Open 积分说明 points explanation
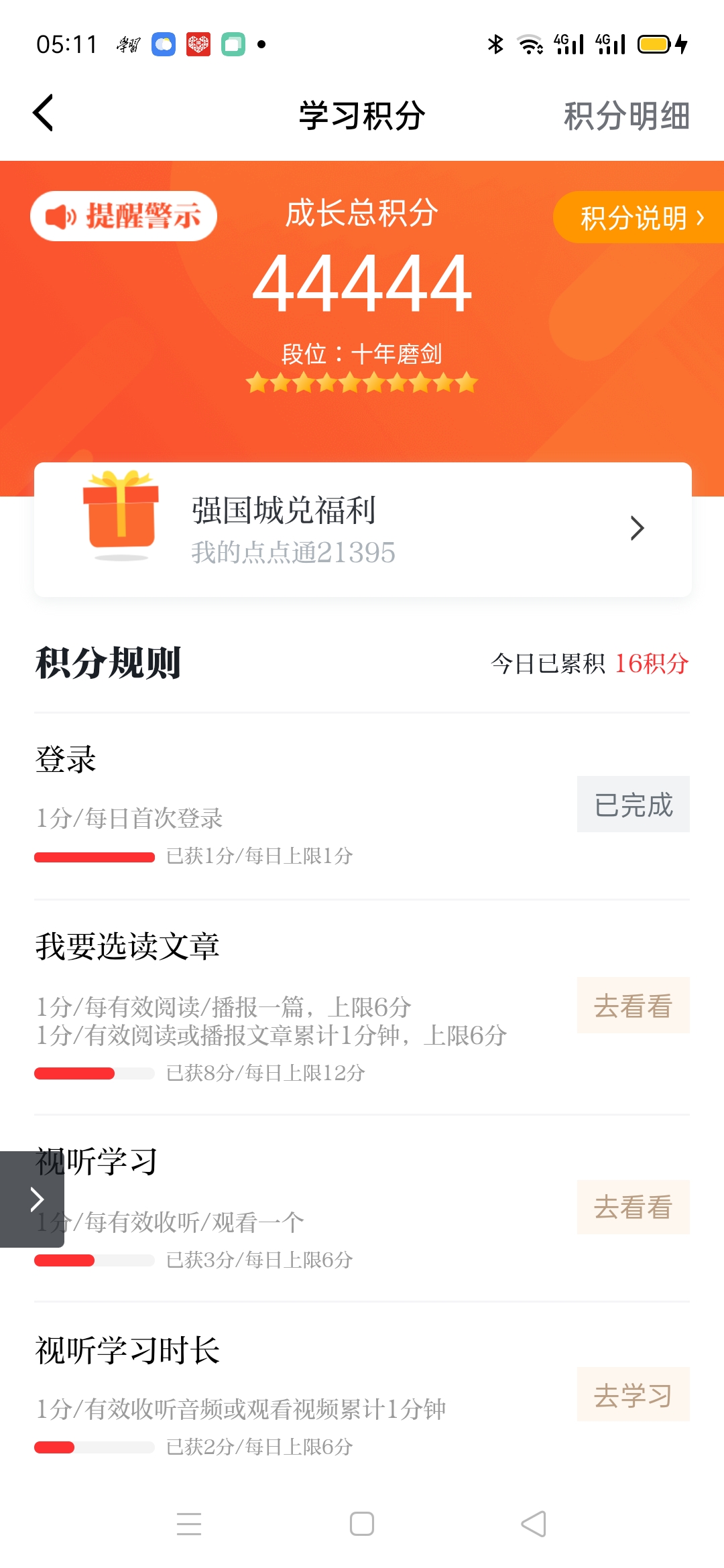Viewport: 724px width, 1568px height. click(640, 218)
